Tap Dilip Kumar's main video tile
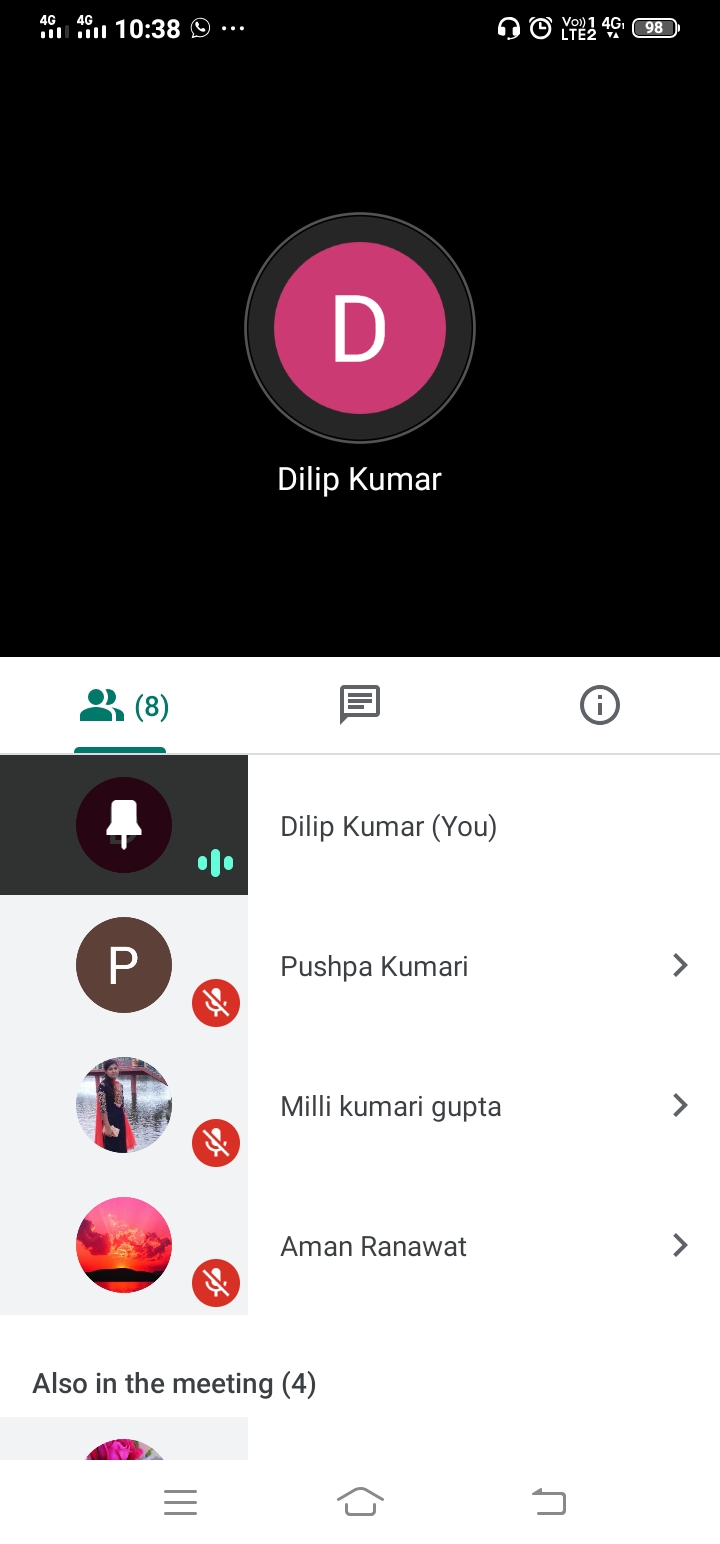The image size is (720, 1544). point(359,328)
